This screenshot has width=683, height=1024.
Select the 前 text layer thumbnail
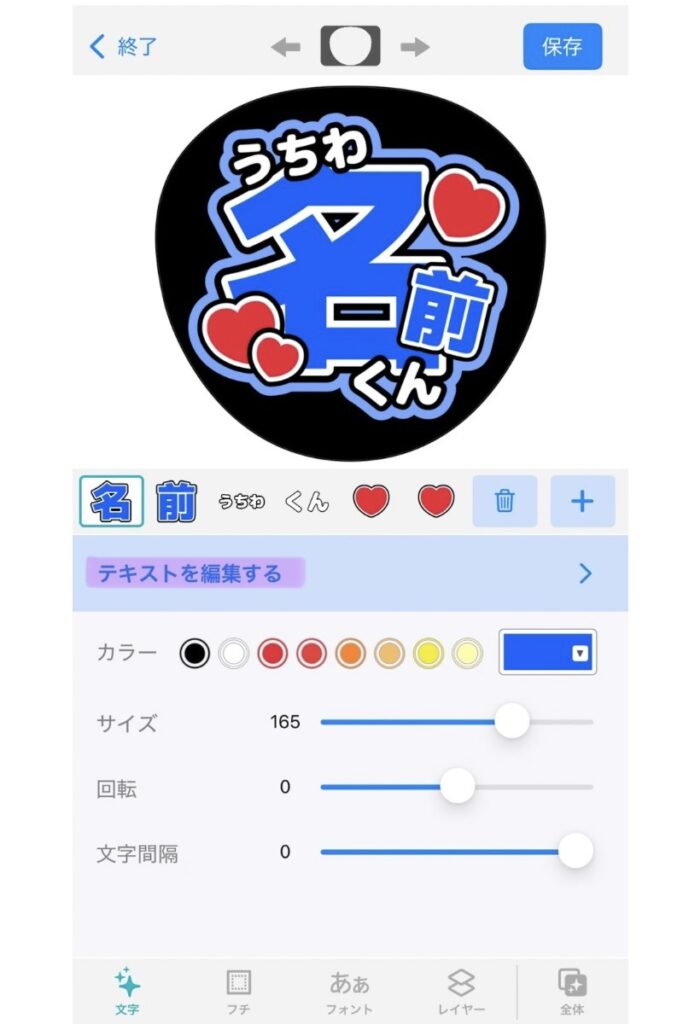[176, 501]
